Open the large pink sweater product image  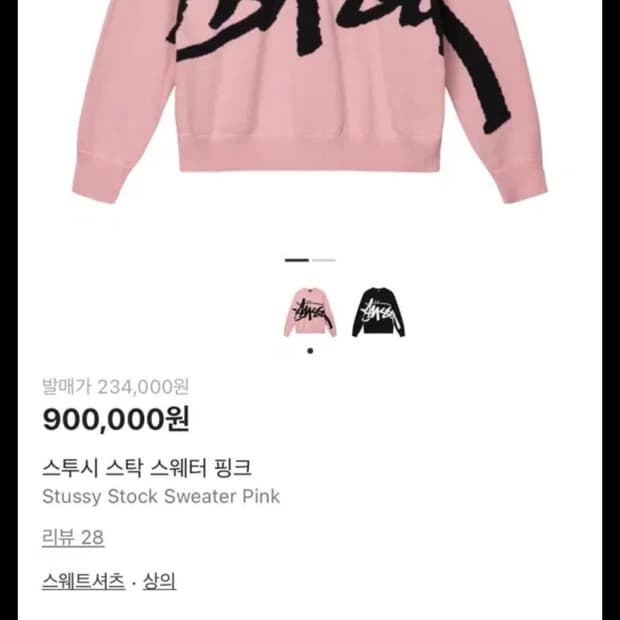click(x=310, y=102)
